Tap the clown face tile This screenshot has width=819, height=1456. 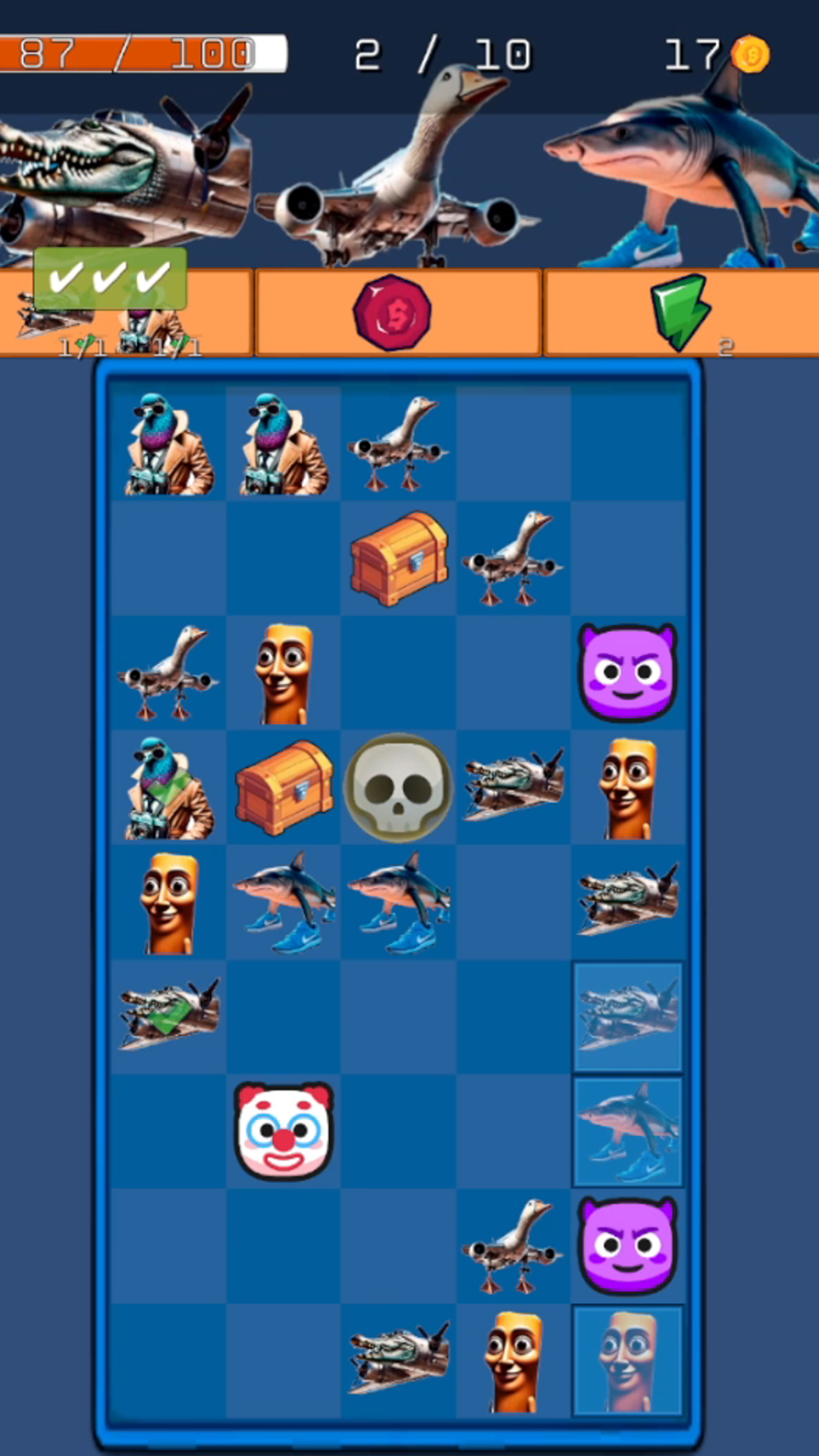coord(284,1130)
